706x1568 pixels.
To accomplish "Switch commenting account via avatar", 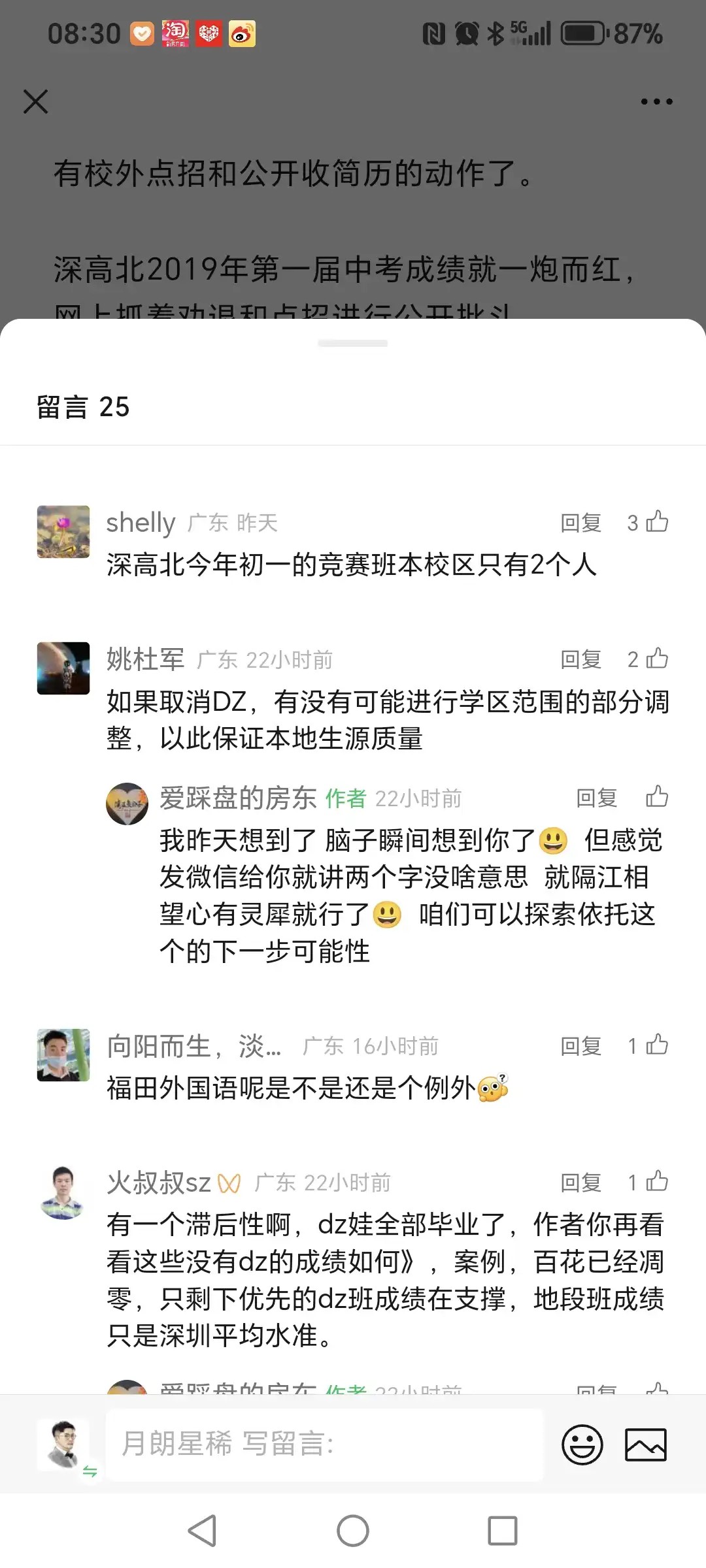I will click(64, 1445).
